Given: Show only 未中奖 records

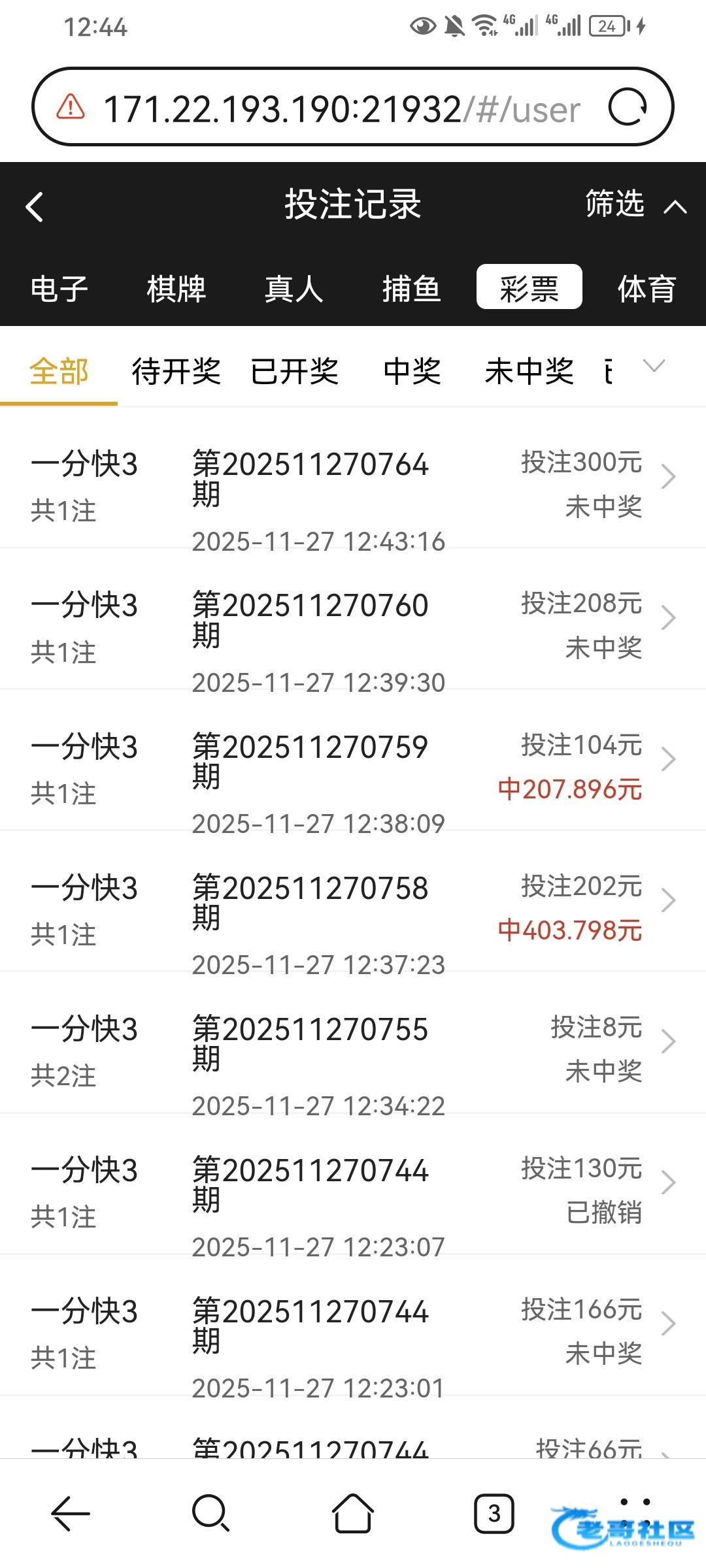Looking at the screenshot, I should (529, 372).
